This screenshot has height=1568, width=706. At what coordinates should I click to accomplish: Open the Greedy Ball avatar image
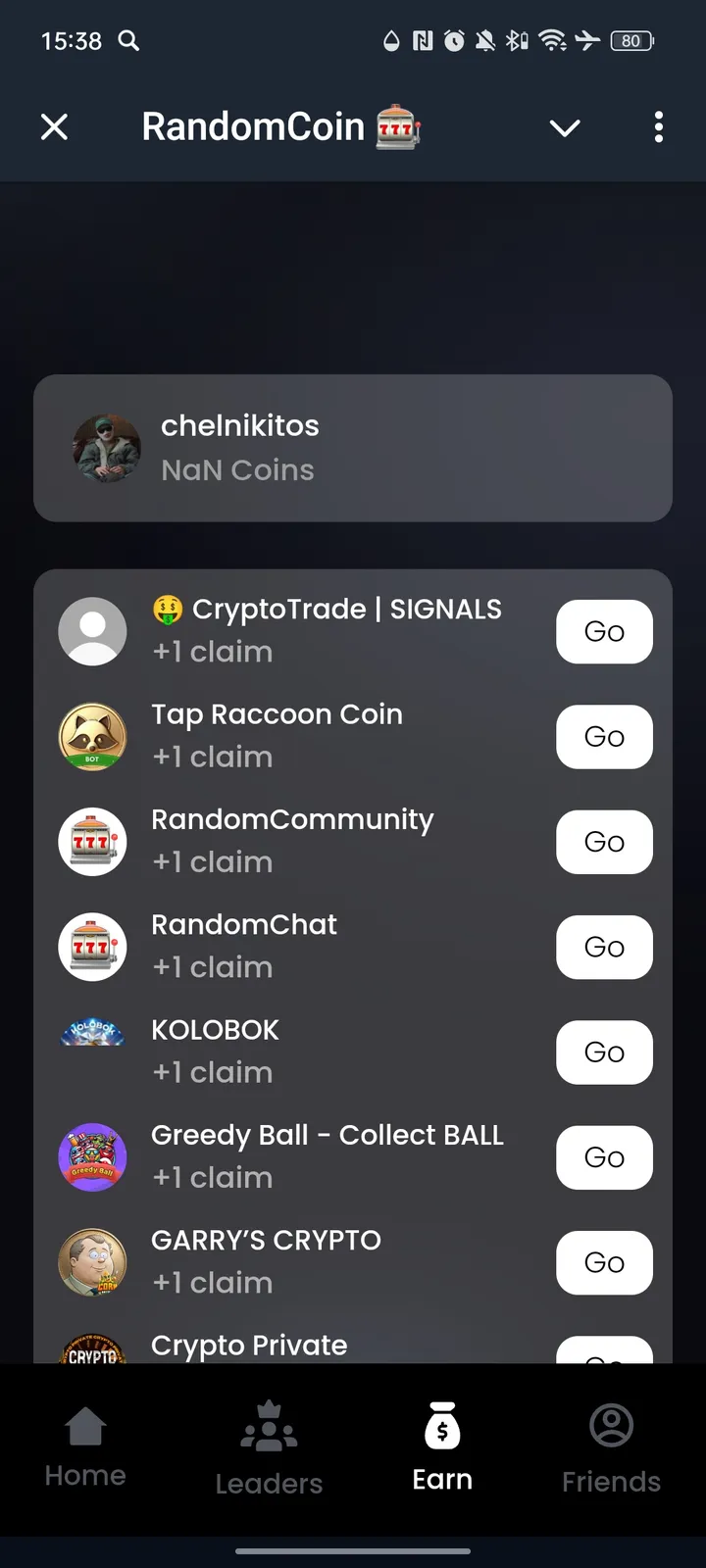click(x=92, y=1156)
